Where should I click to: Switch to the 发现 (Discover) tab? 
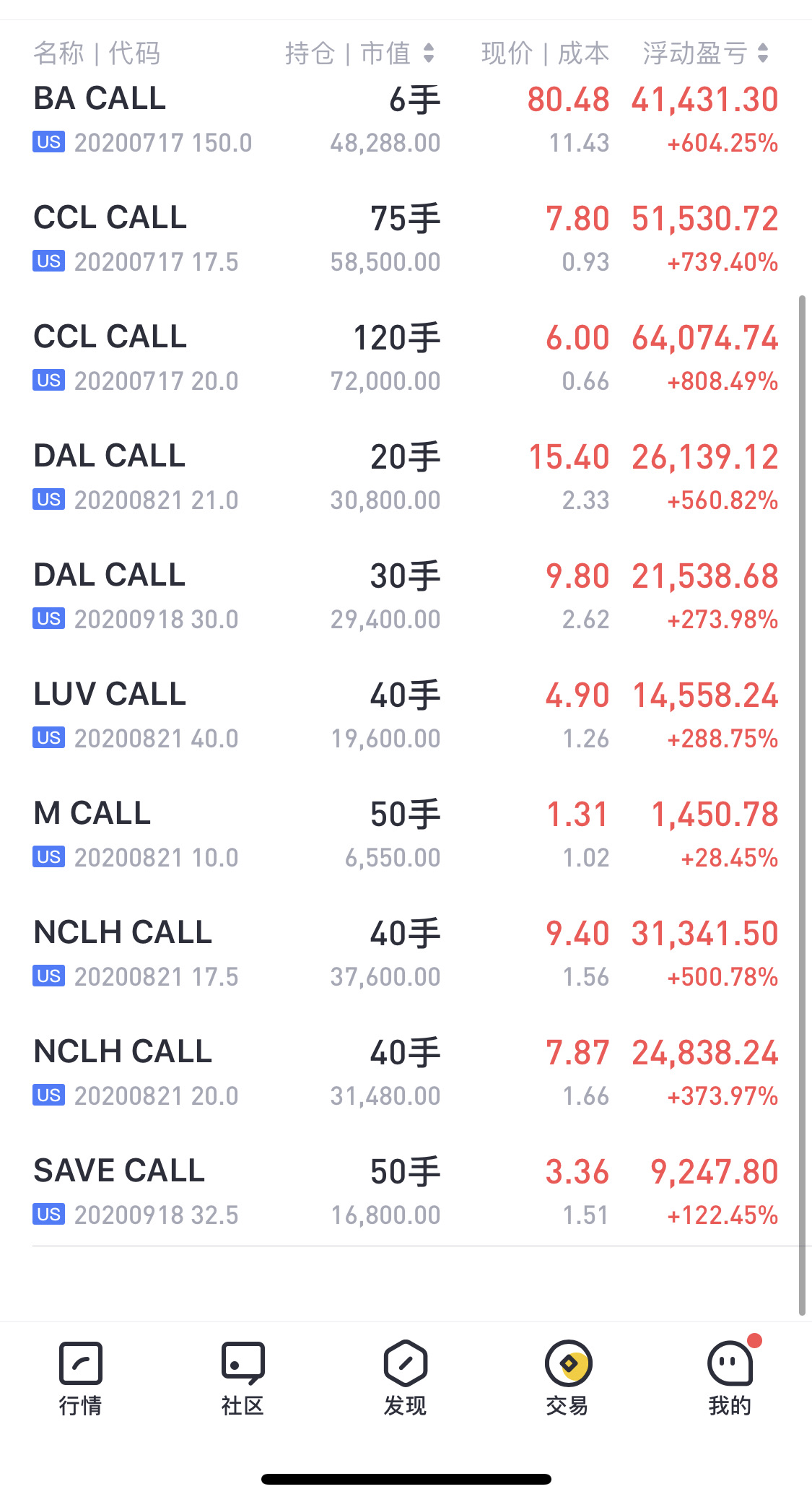[x=405, y=1377]
